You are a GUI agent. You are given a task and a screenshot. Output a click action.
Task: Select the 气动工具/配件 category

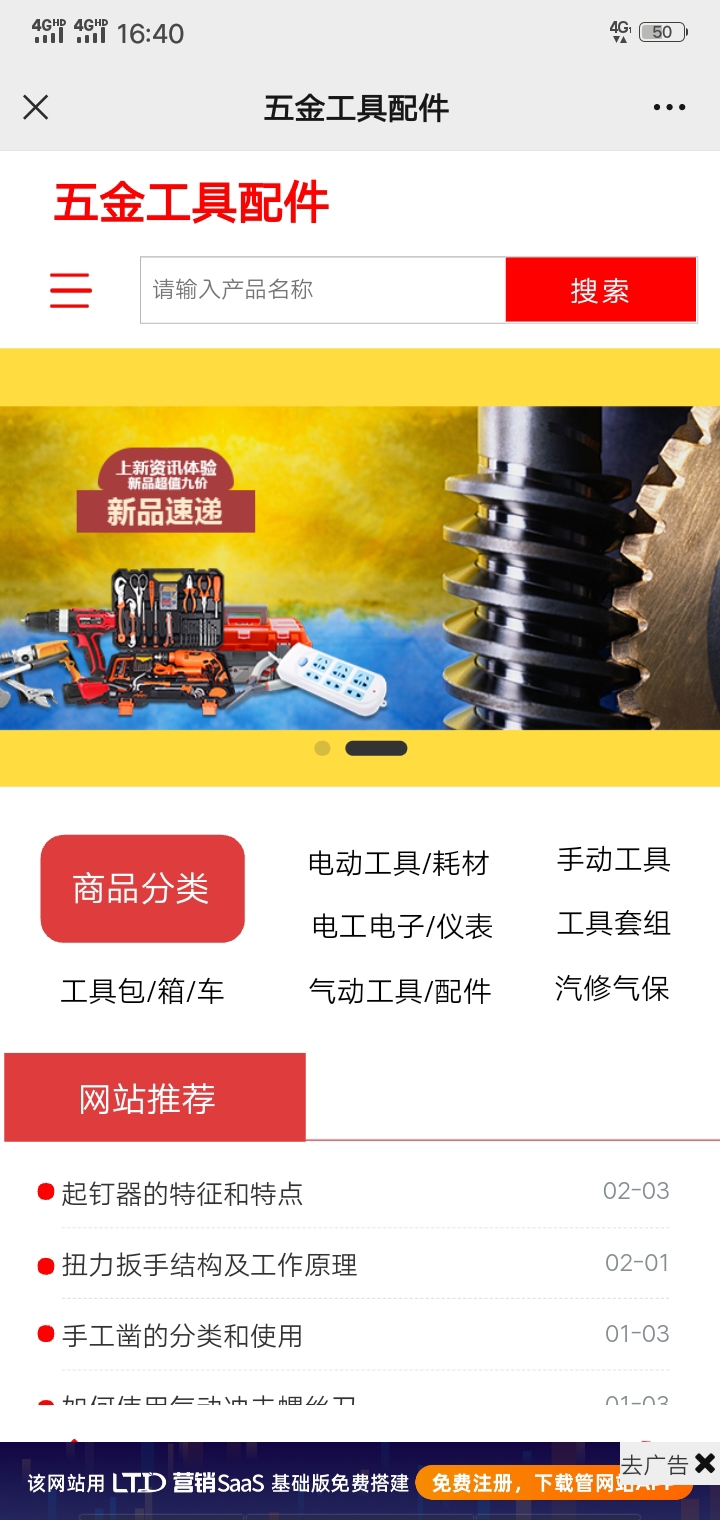point(399,991)
